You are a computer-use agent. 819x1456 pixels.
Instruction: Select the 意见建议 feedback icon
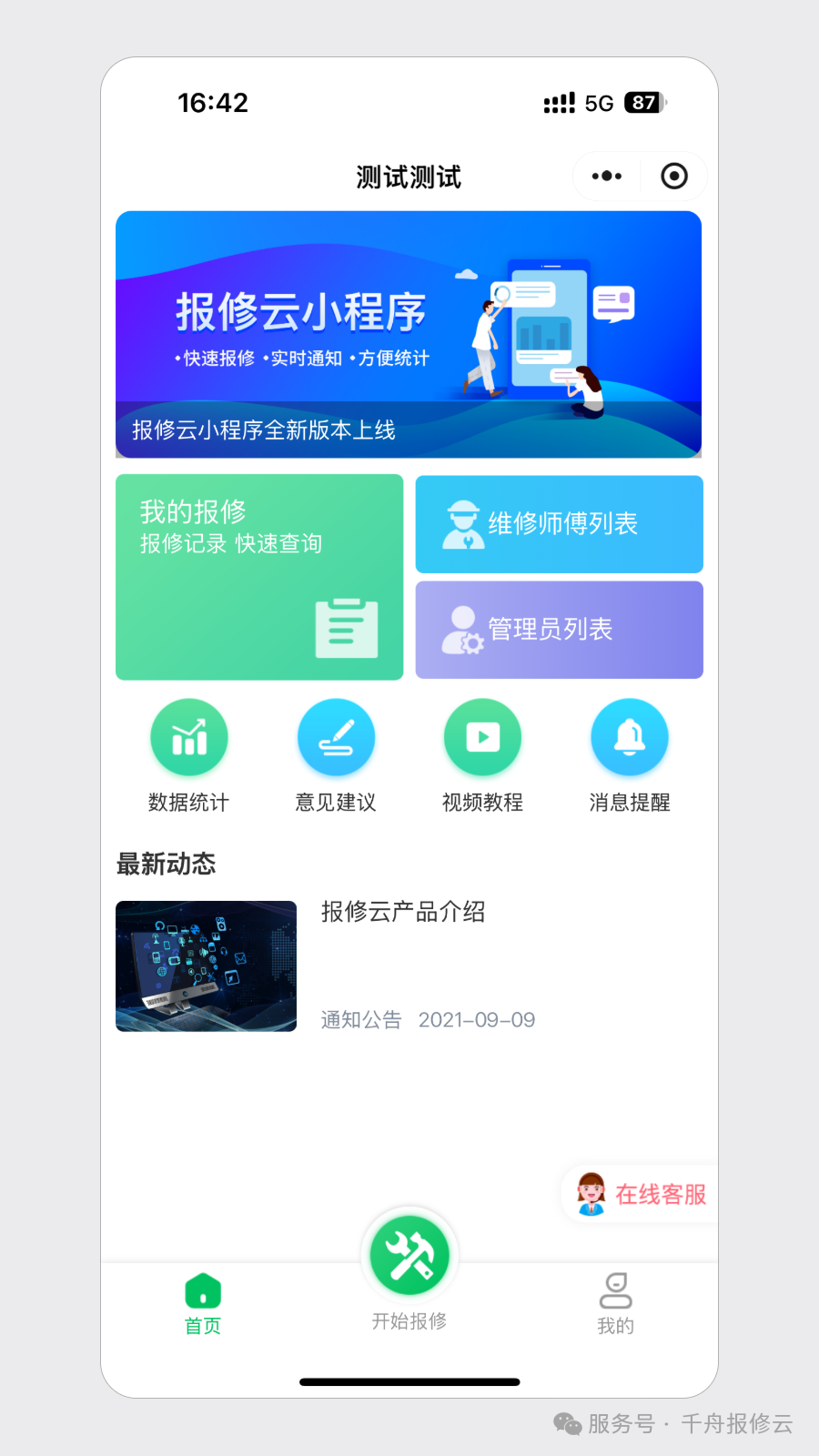tap(336, 737)
